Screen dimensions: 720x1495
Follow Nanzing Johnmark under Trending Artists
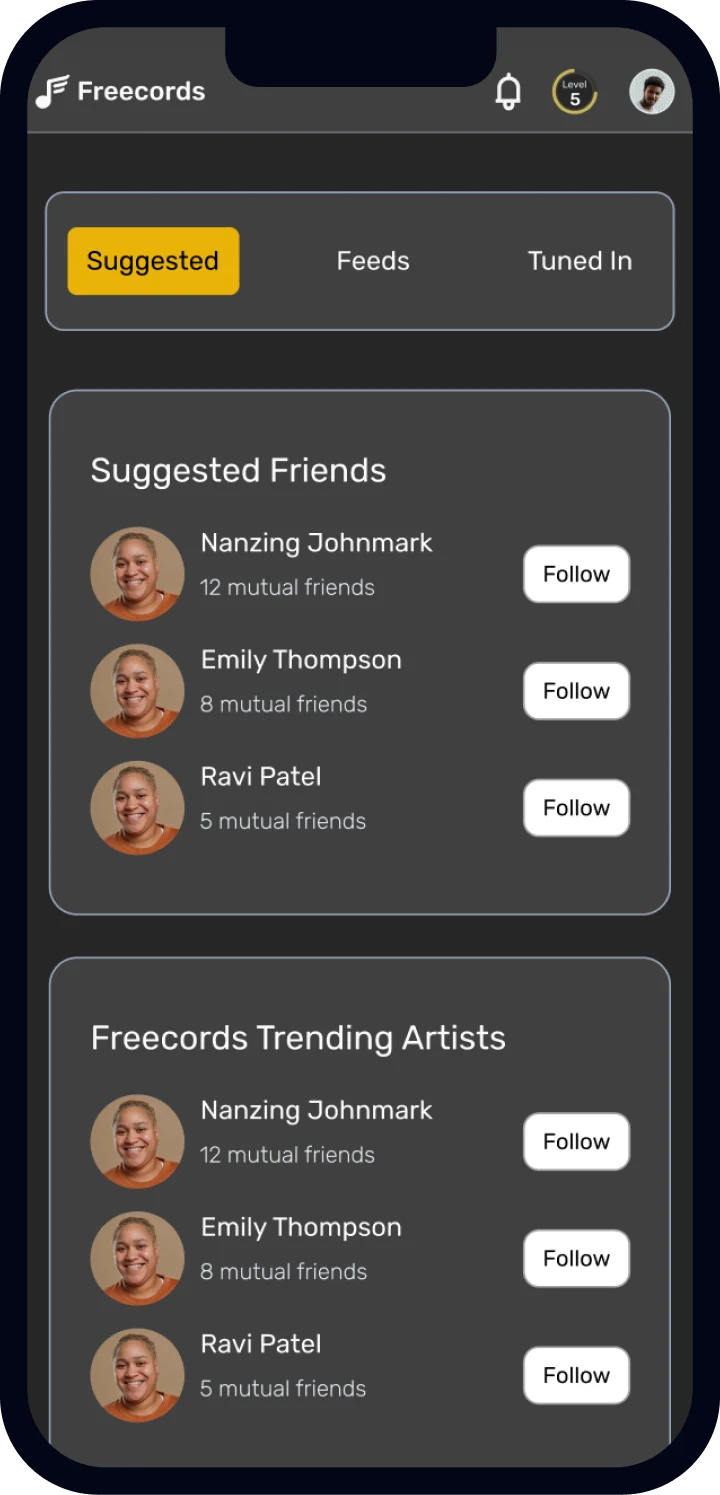tap(576, 1141)
